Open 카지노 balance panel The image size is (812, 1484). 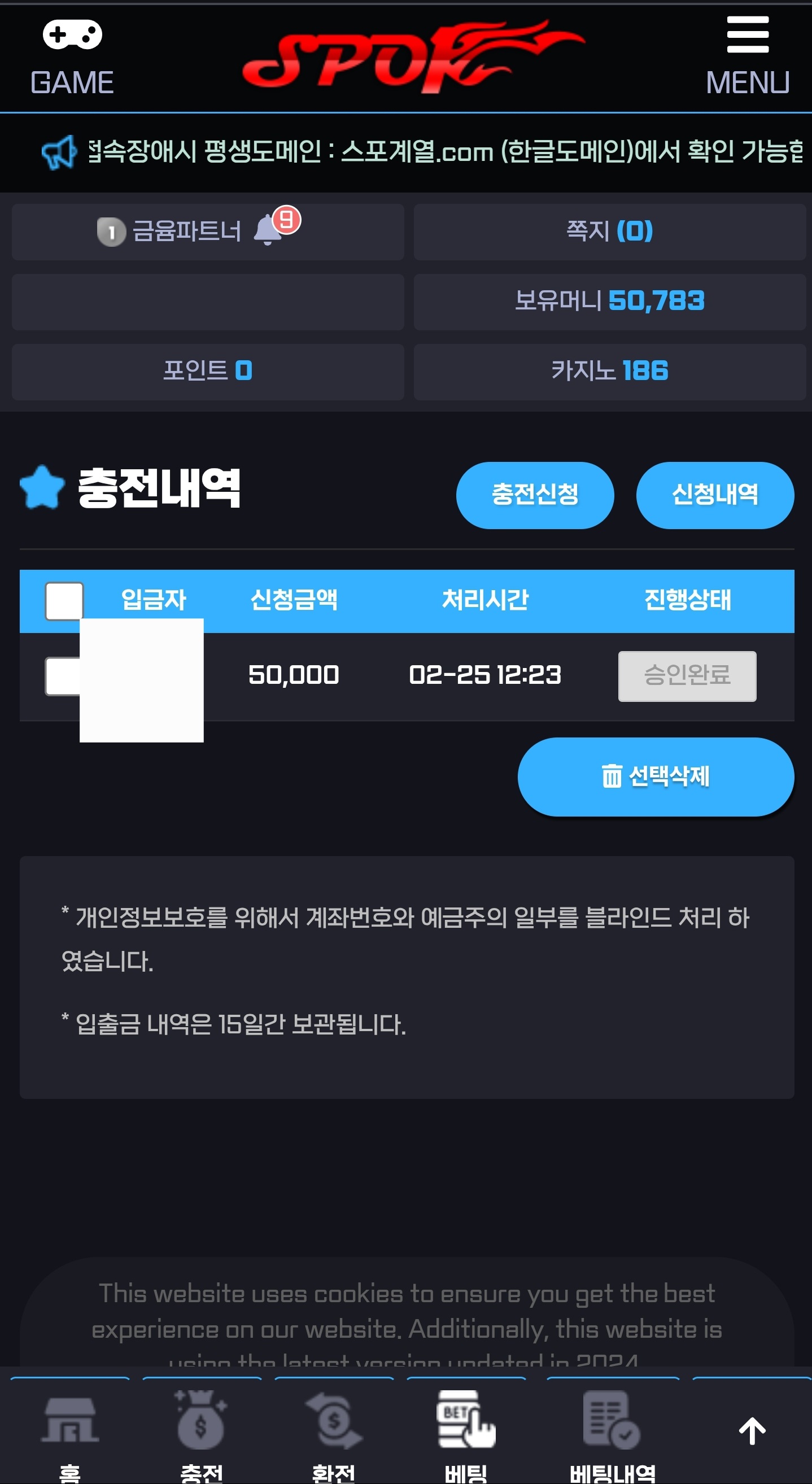(x=609, y=371)
